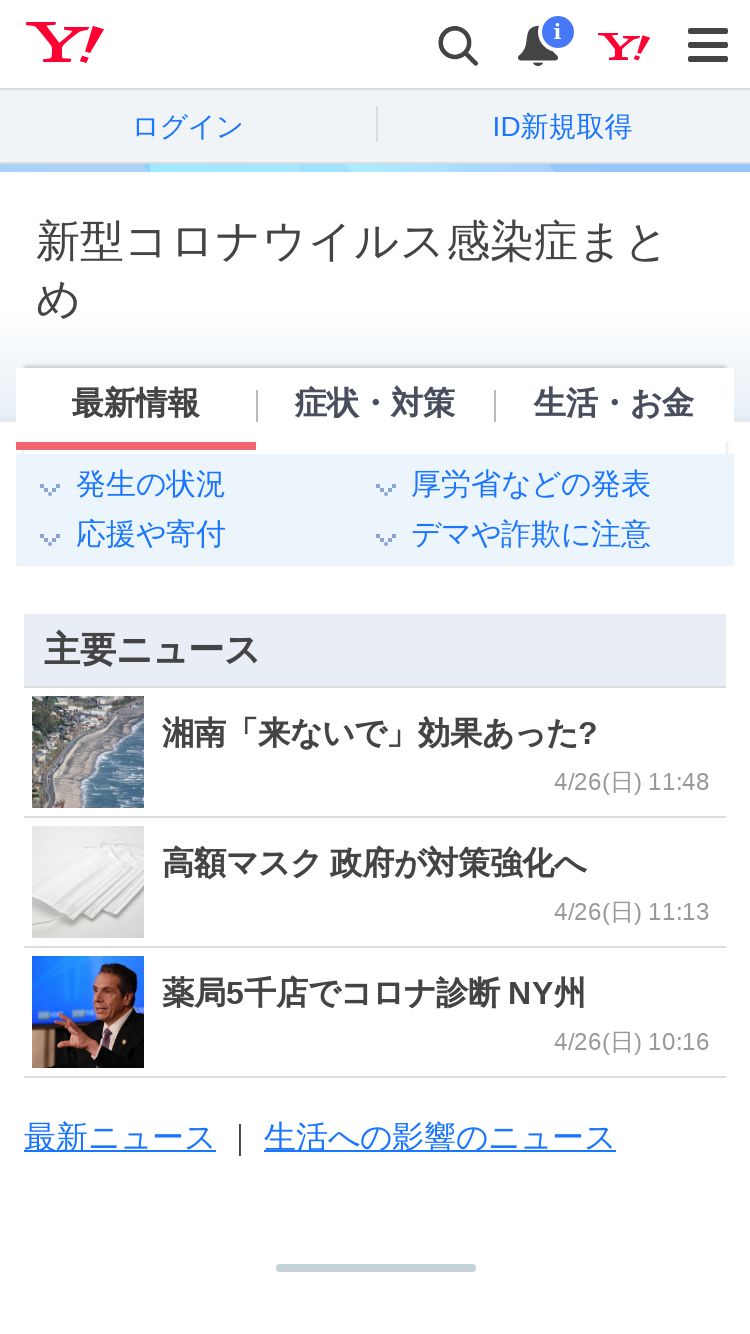Switch to the 生活・お金 tab

coord(614,404)
